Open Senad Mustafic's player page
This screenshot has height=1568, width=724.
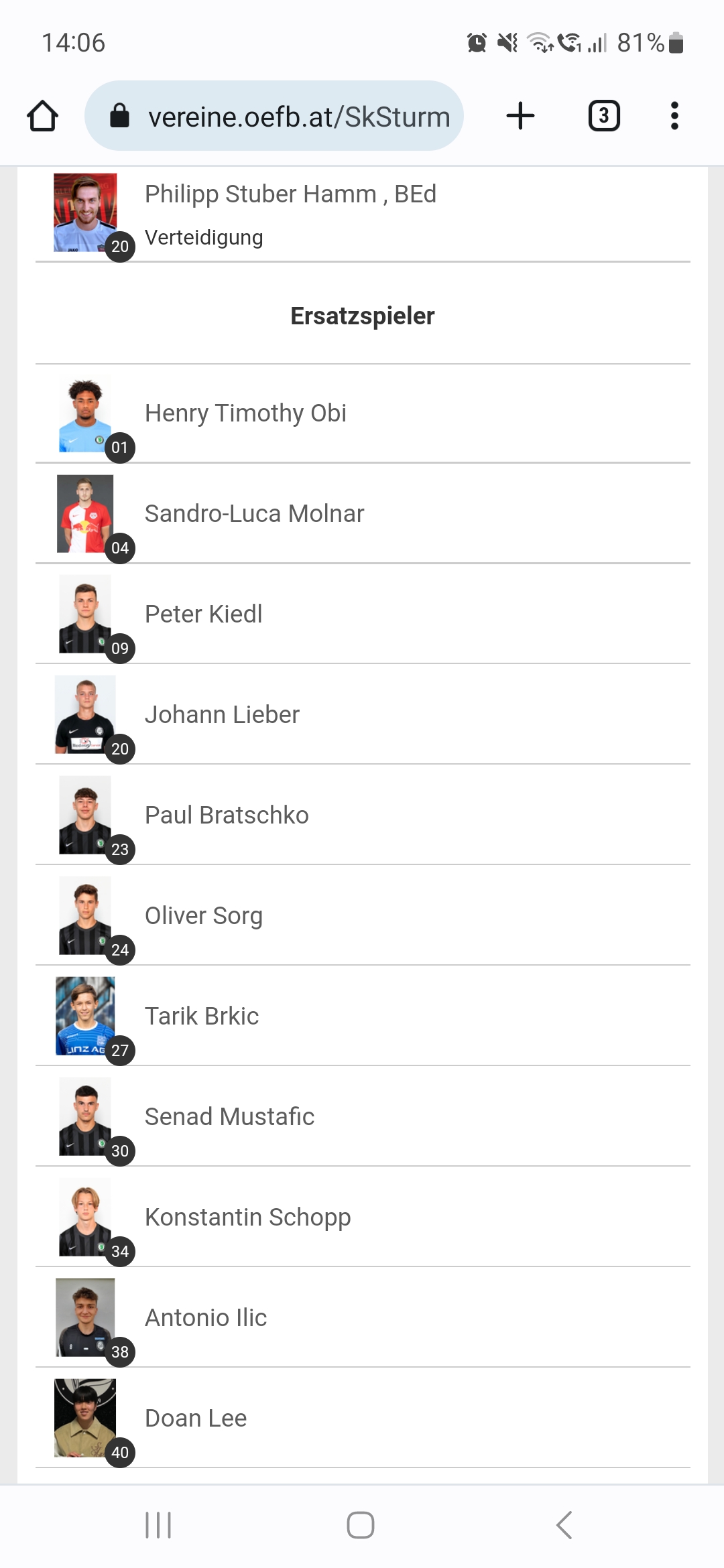point(363,1117)
